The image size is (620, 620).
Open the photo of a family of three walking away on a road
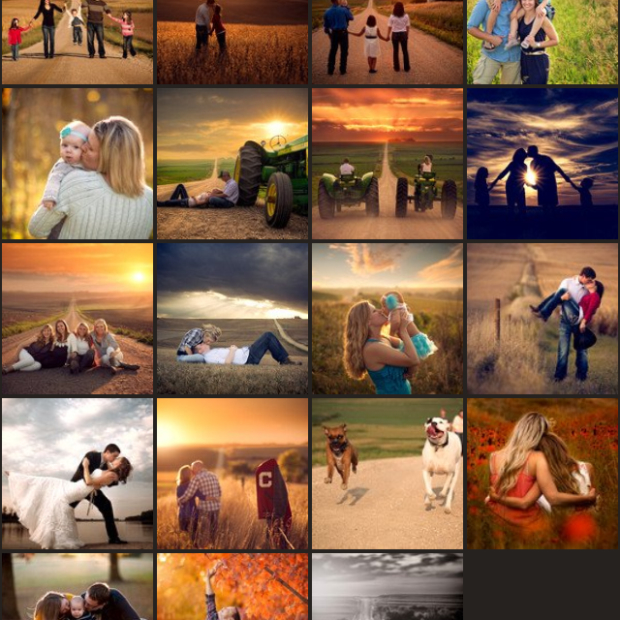(387, 41)
